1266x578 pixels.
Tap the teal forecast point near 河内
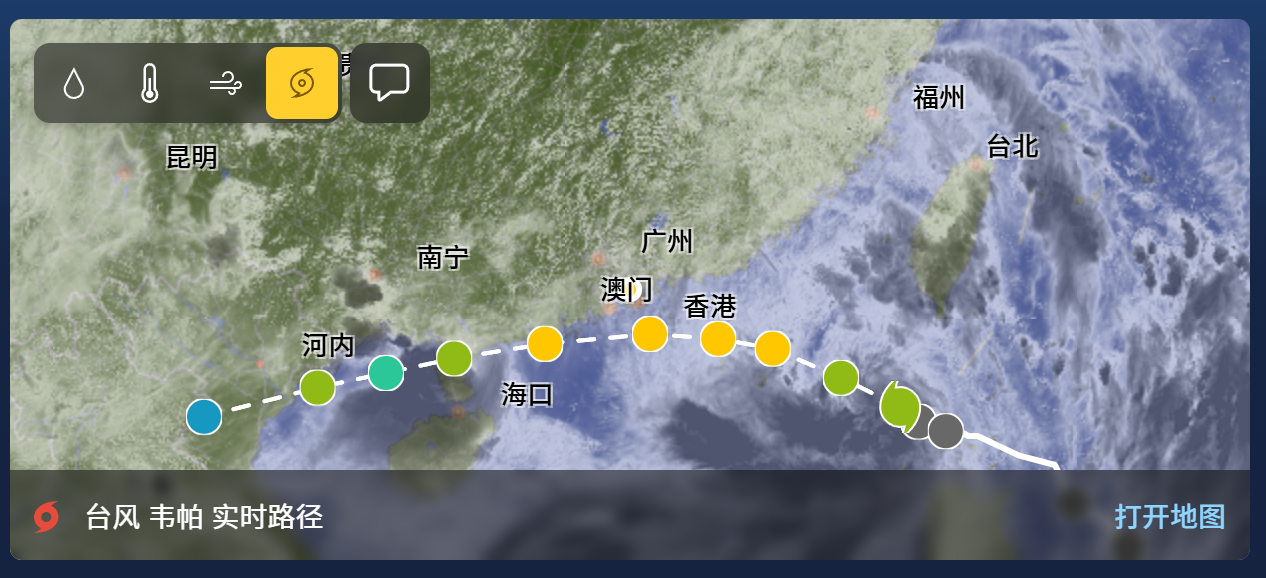[x=385, y=372]
